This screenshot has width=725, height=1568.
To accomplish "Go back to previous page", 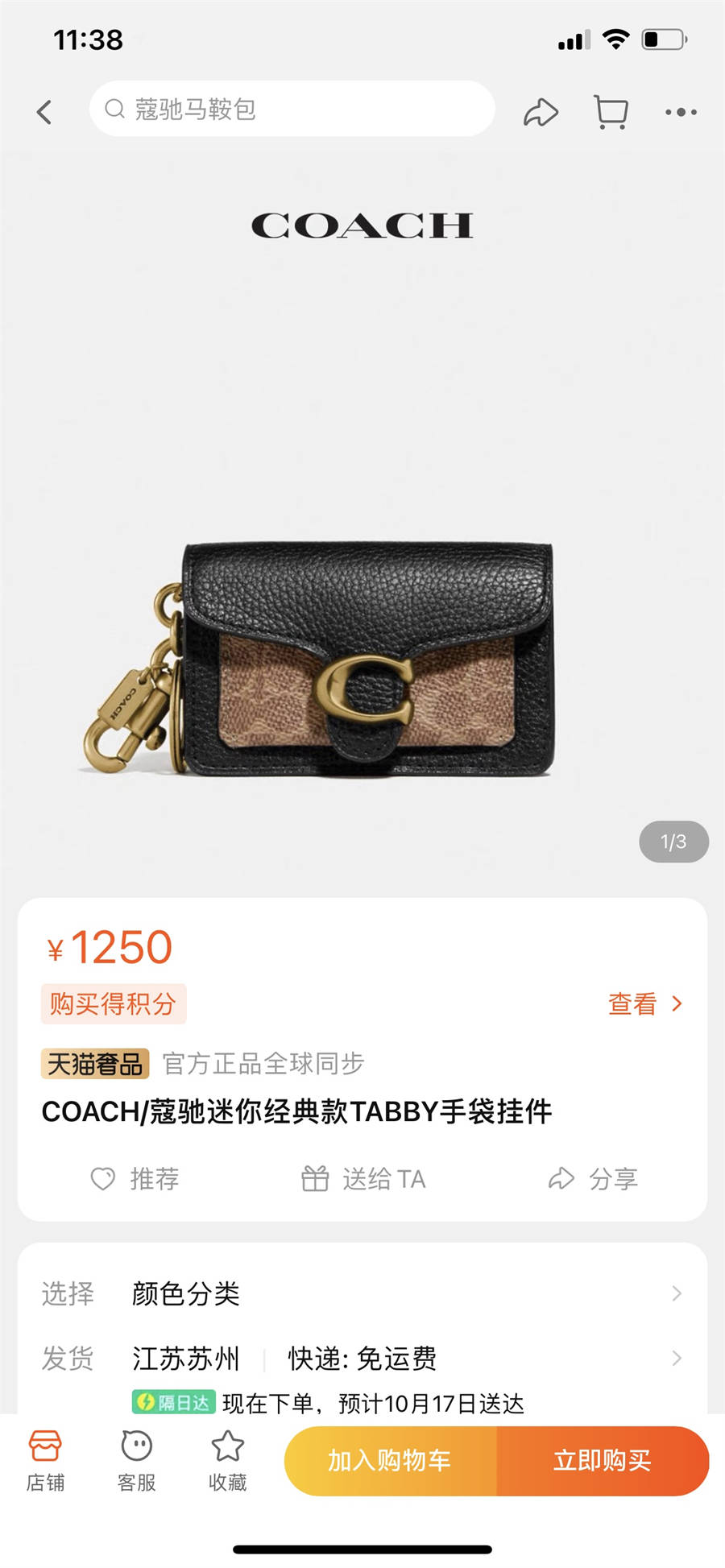I will 45,111.
